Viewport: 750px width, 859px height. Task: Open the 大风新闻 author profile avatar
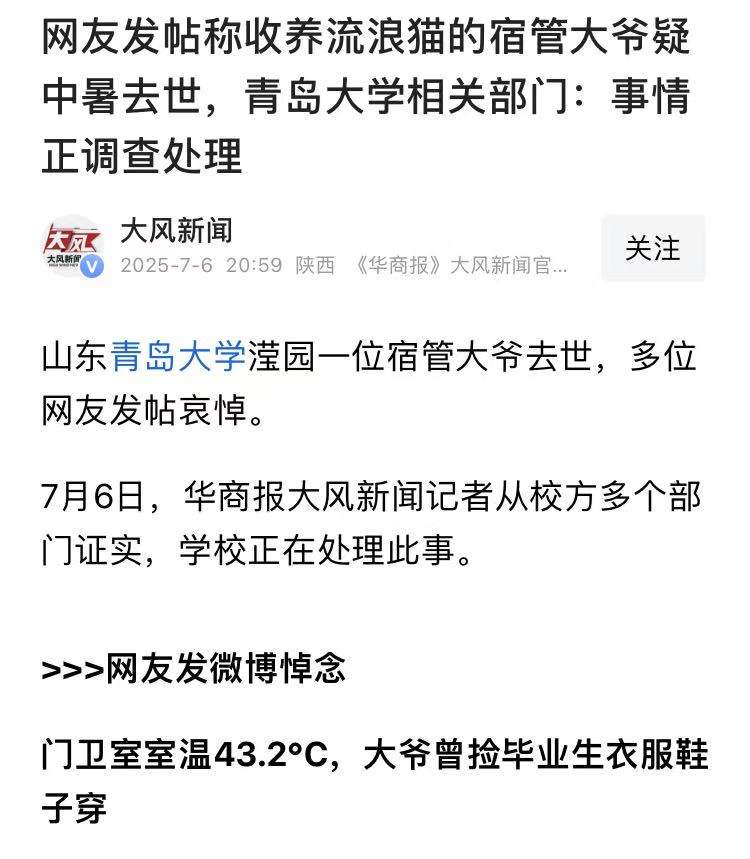click(72, 247)
